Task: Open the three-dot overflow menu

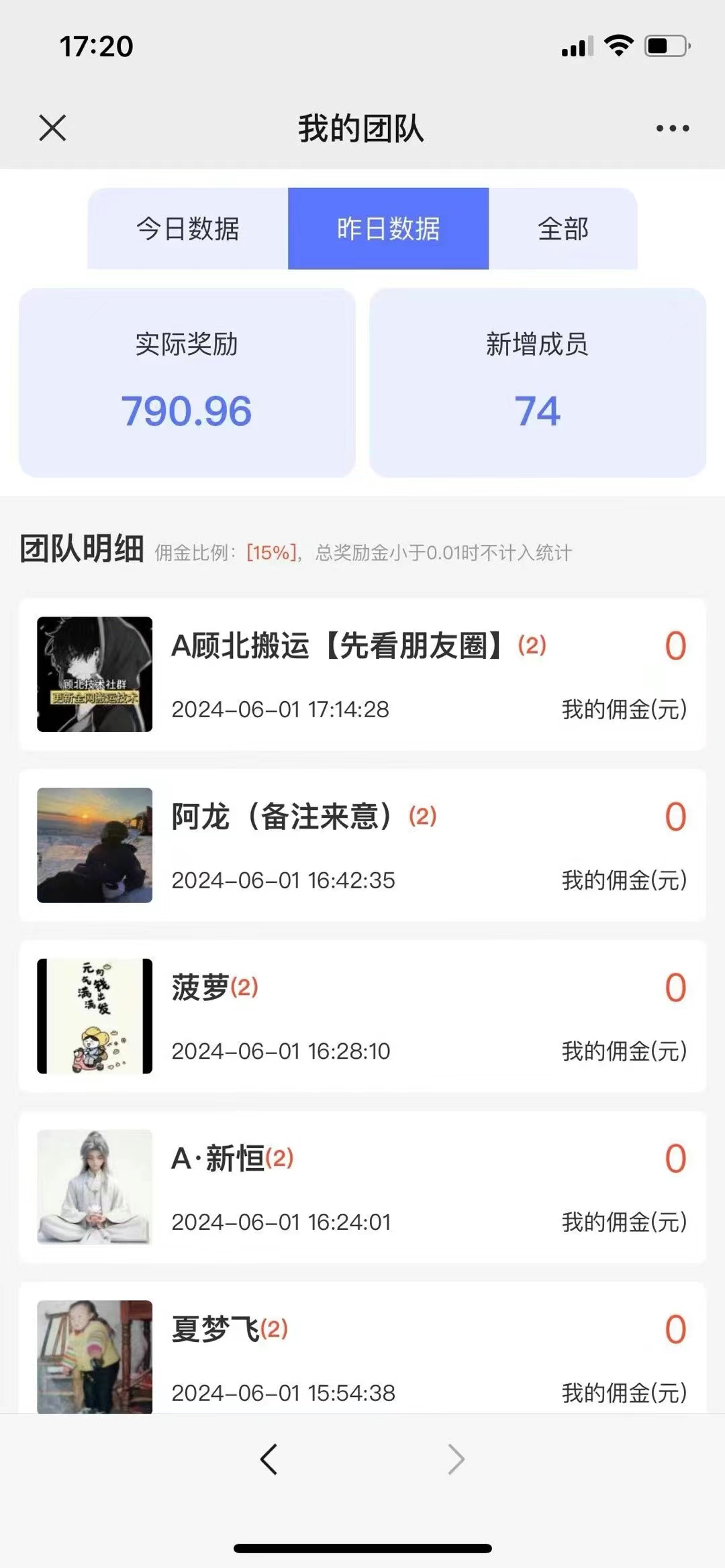Action: (x=672, y=128)
